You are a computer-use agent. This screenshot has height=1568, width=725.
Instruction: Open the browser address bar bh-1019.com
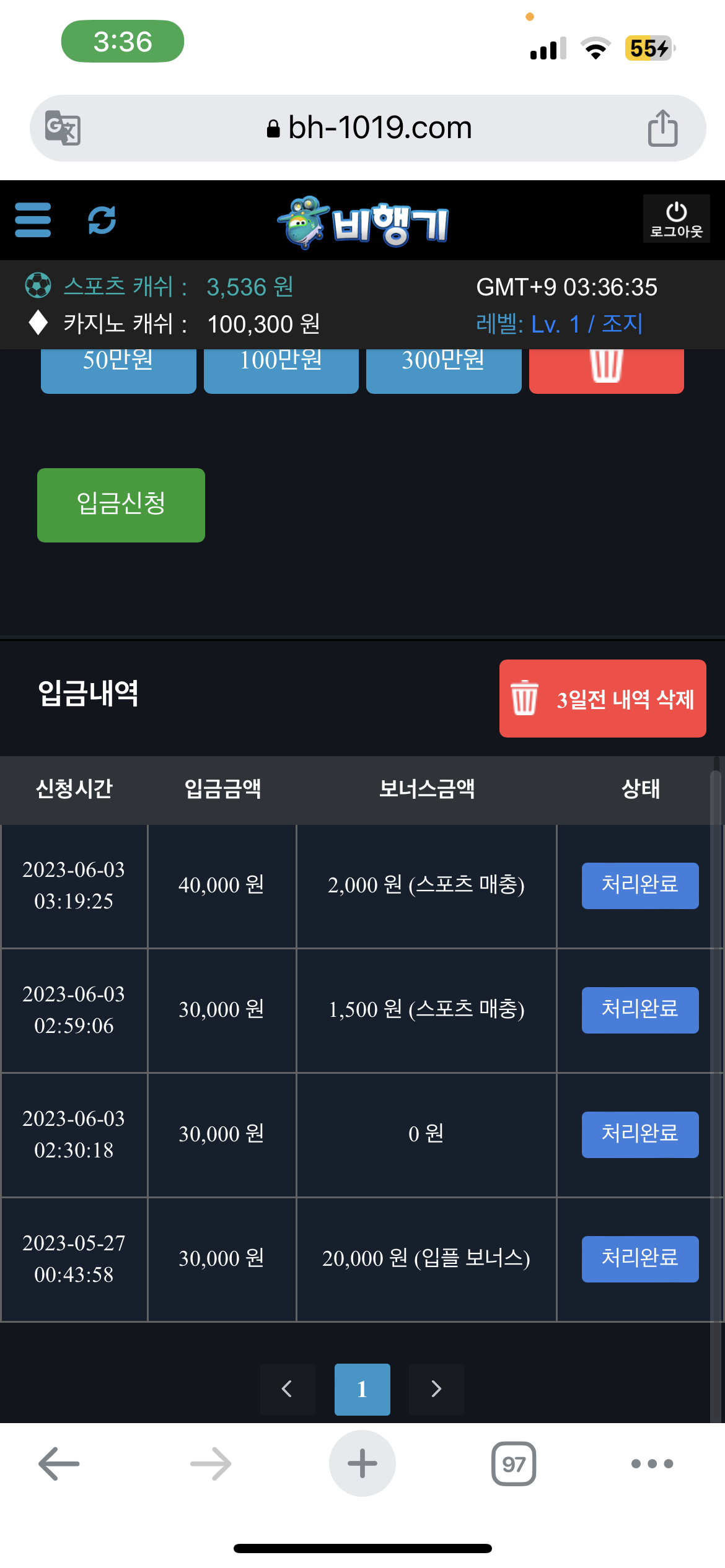368,128
